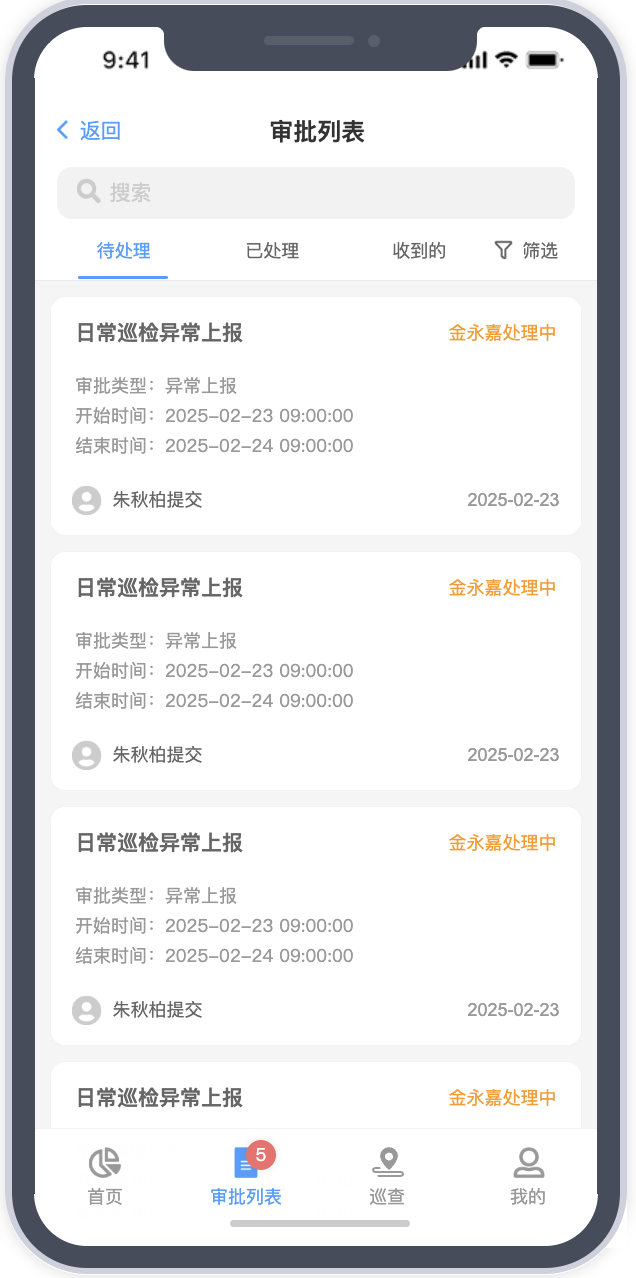636x1278 pixels.
Task: Show the 收到的 tab
Action: pyautogui.click(x=419, y=251)
